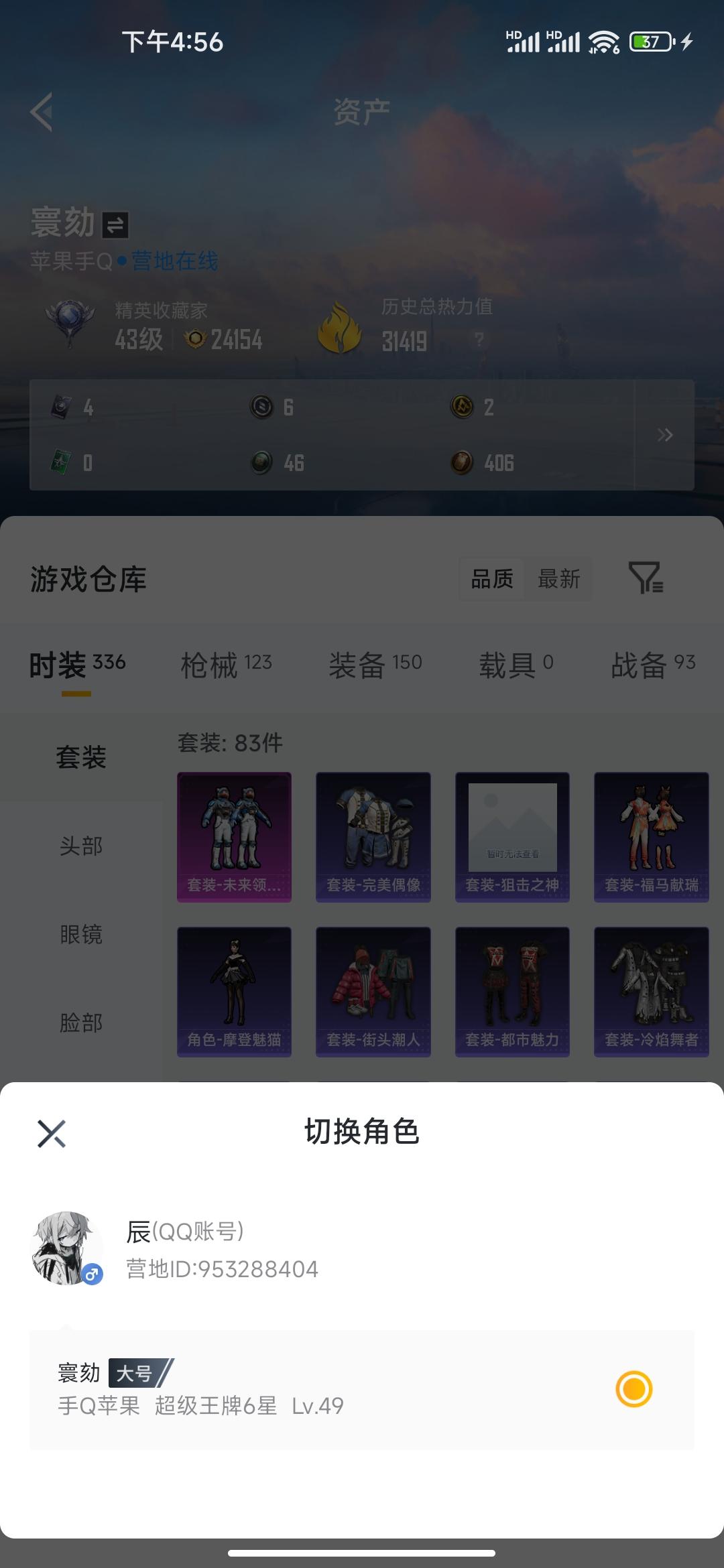Viewport: 724px width, 1568px height.
Task: Open the 套装-完美偶像 outfit thumbnail
Action: pos(373,836)
